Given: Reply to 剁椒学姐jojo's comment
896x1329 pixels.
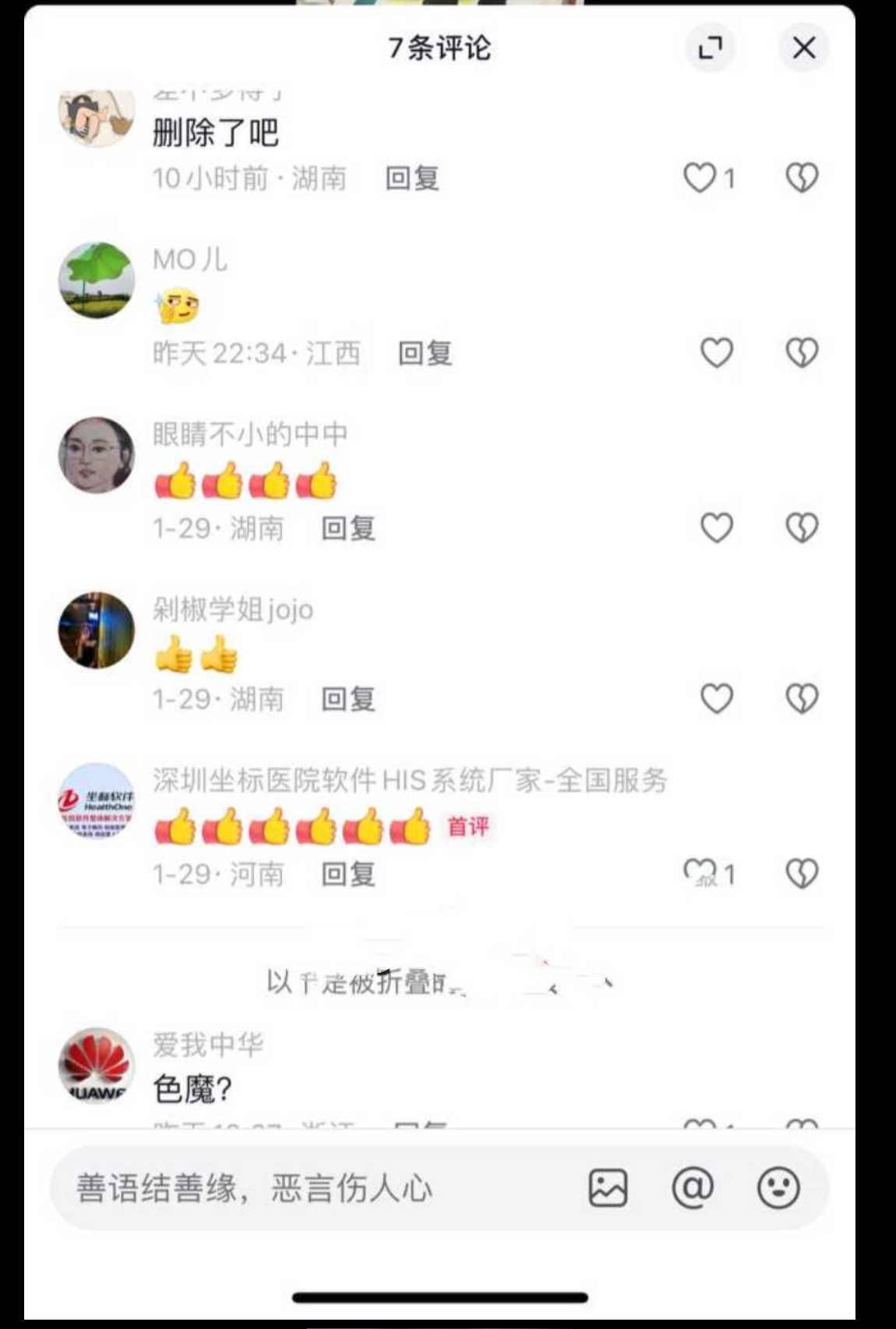Looking at the screenshot, I should [347, 700].
